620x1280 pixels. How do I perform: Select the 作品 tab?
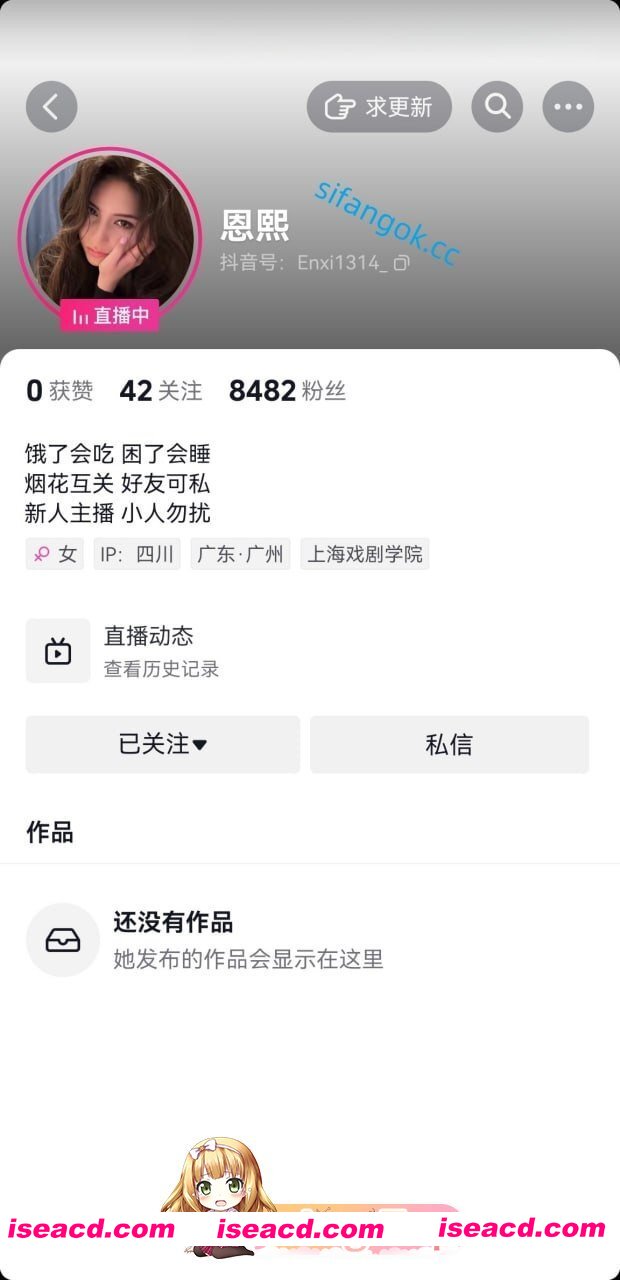coord(50,832)
